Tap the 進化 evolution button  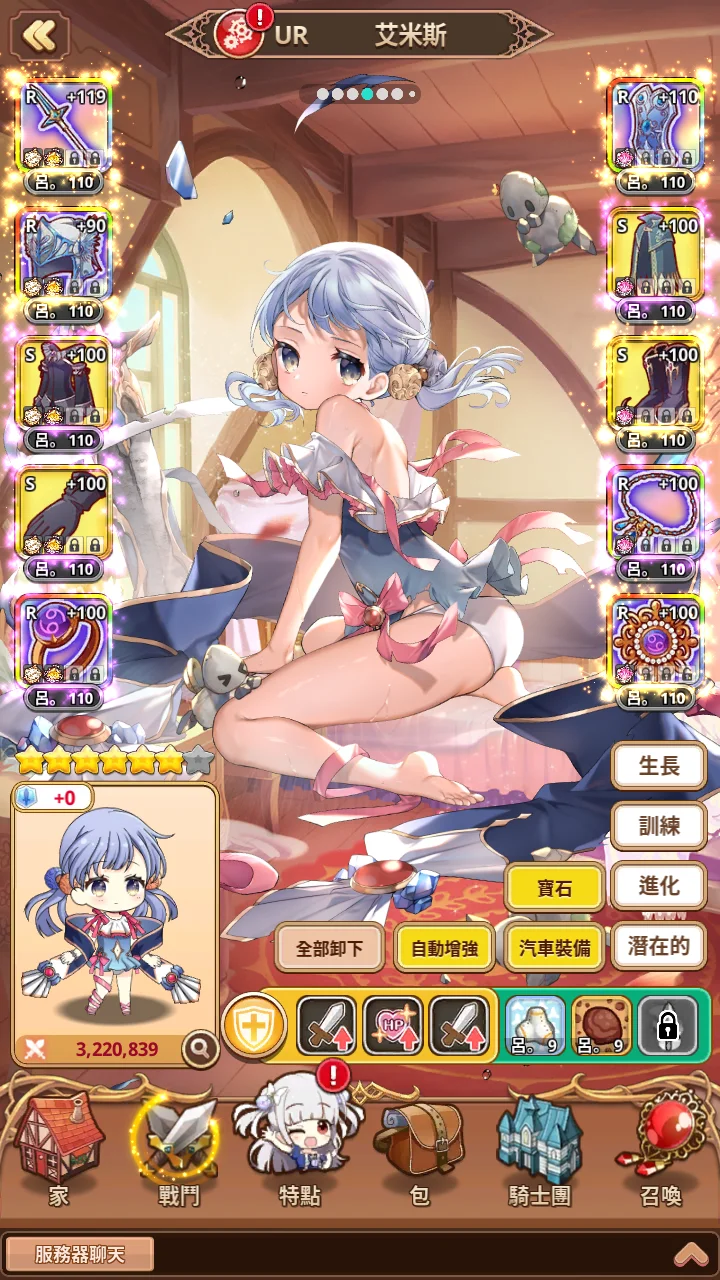point(659,886)
